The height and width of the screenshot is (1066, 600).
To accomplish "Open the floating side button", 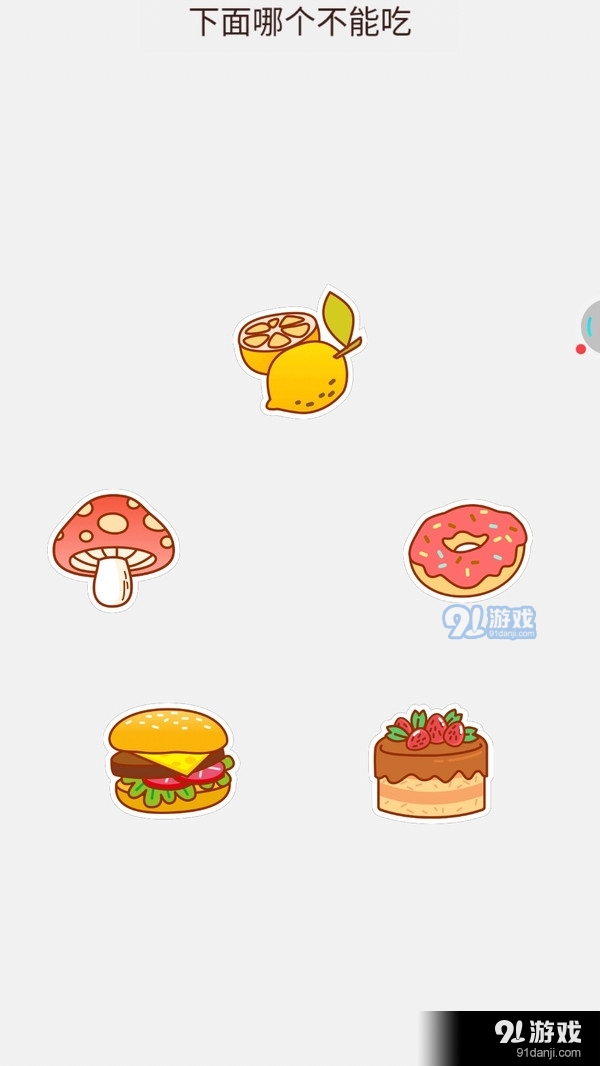I will click(590, 326).
